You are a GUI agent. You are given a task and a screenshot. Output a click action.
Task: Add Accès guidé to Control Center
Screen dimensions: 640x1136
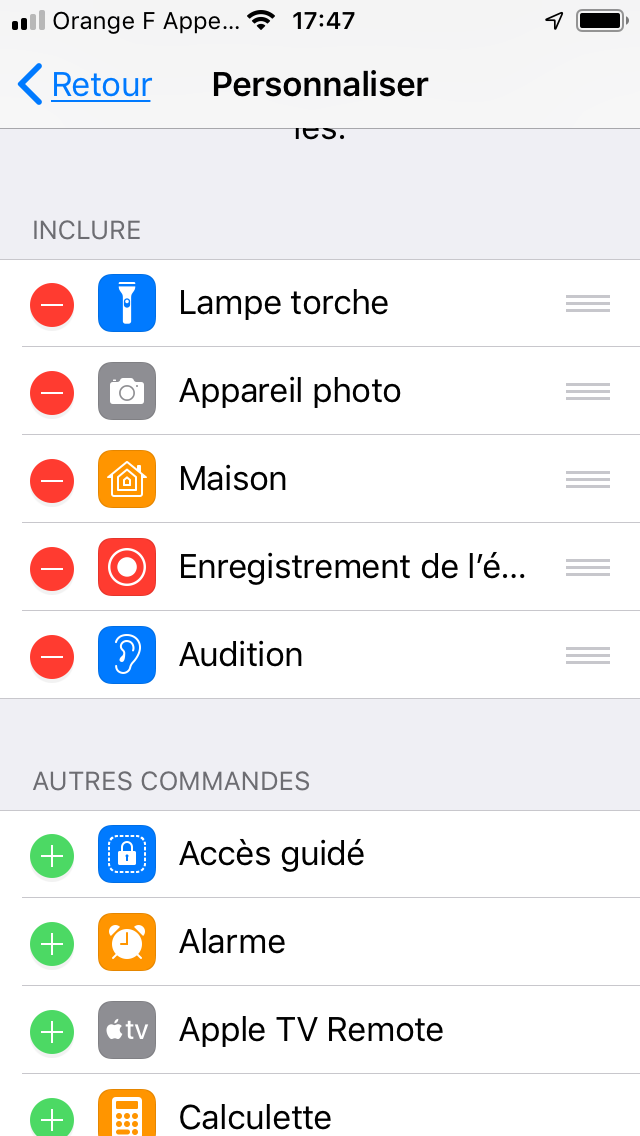(x=51, y=856)
